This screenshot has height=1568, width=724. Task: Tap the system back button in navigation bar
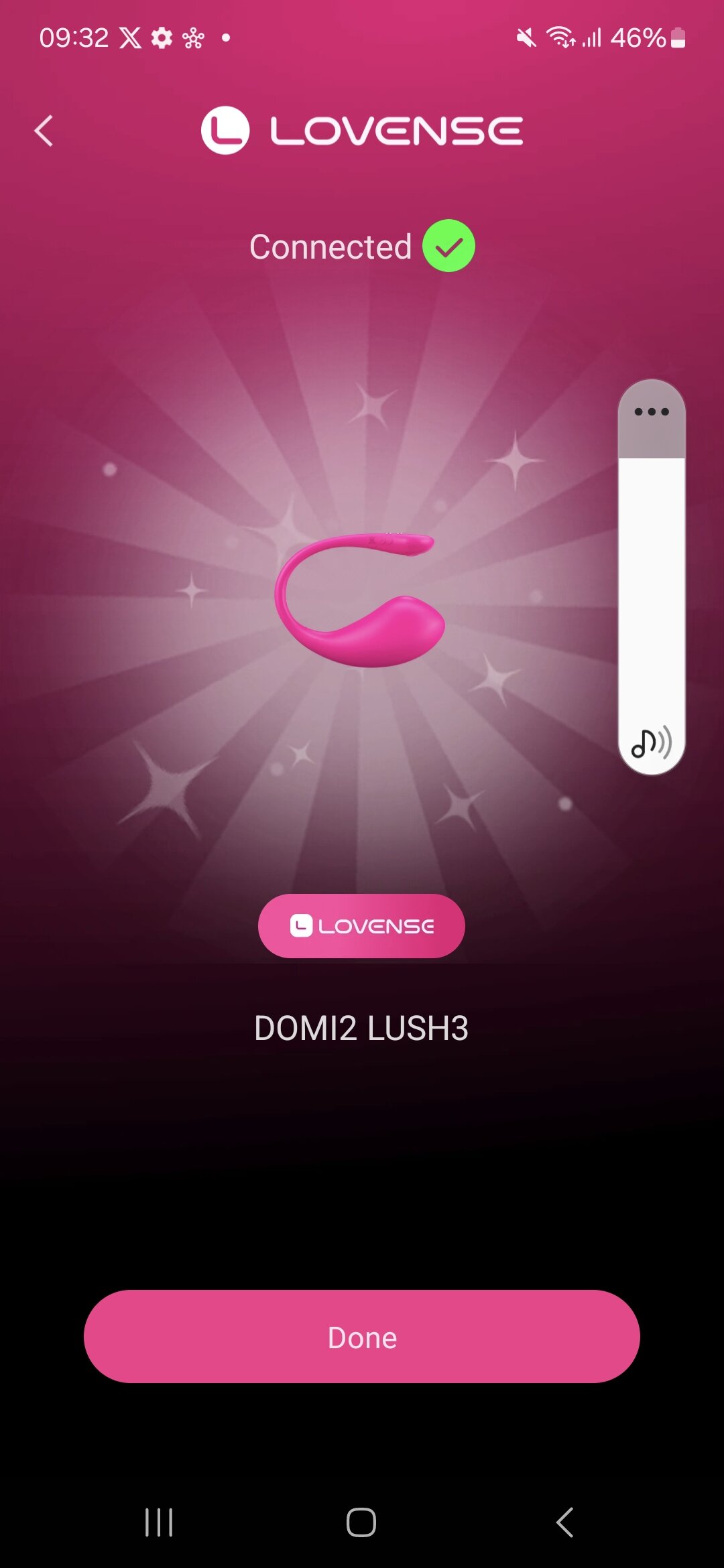[x=564, y=1522]
